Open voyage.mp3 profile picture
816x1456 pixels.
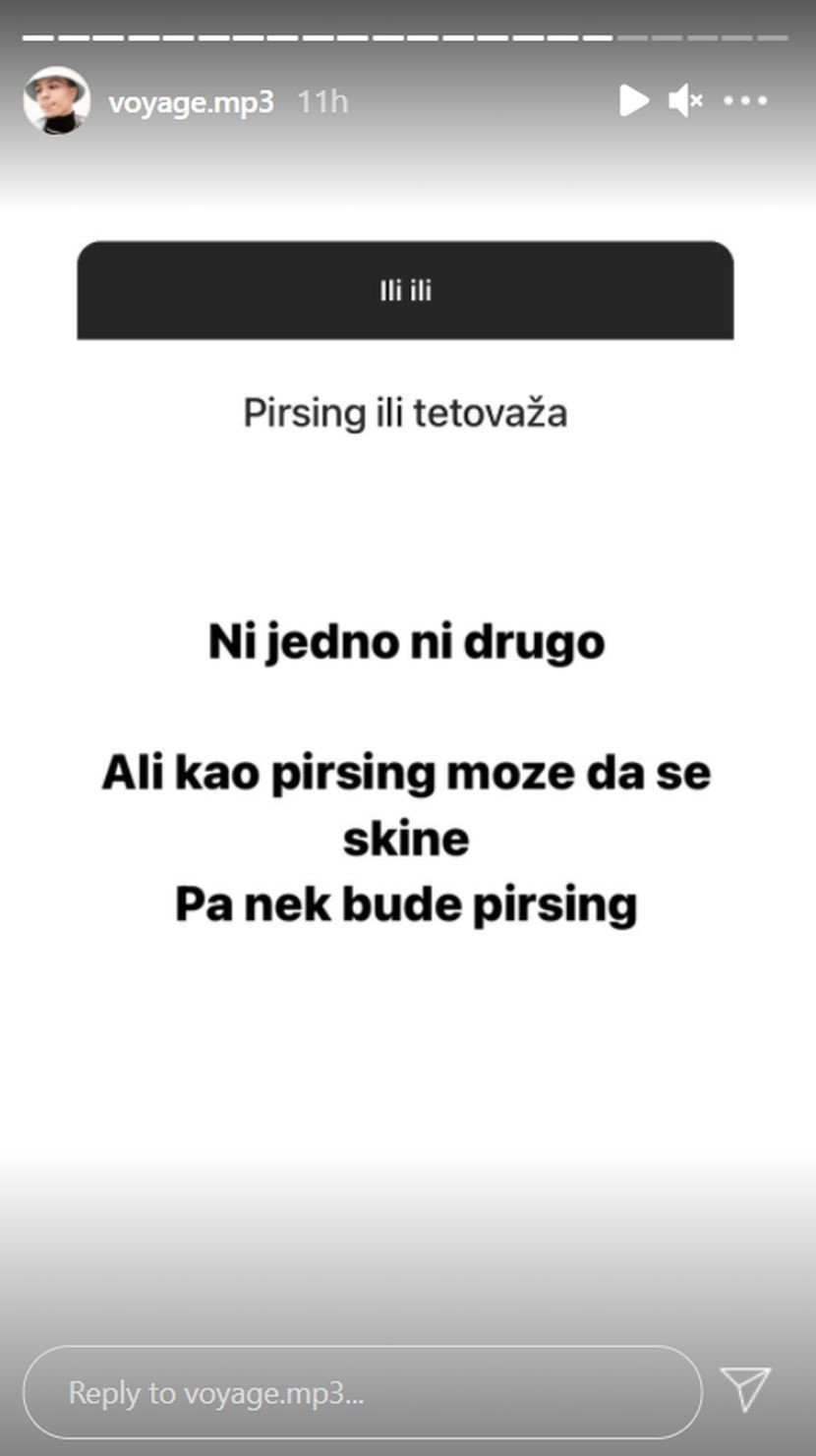point(56,100)
